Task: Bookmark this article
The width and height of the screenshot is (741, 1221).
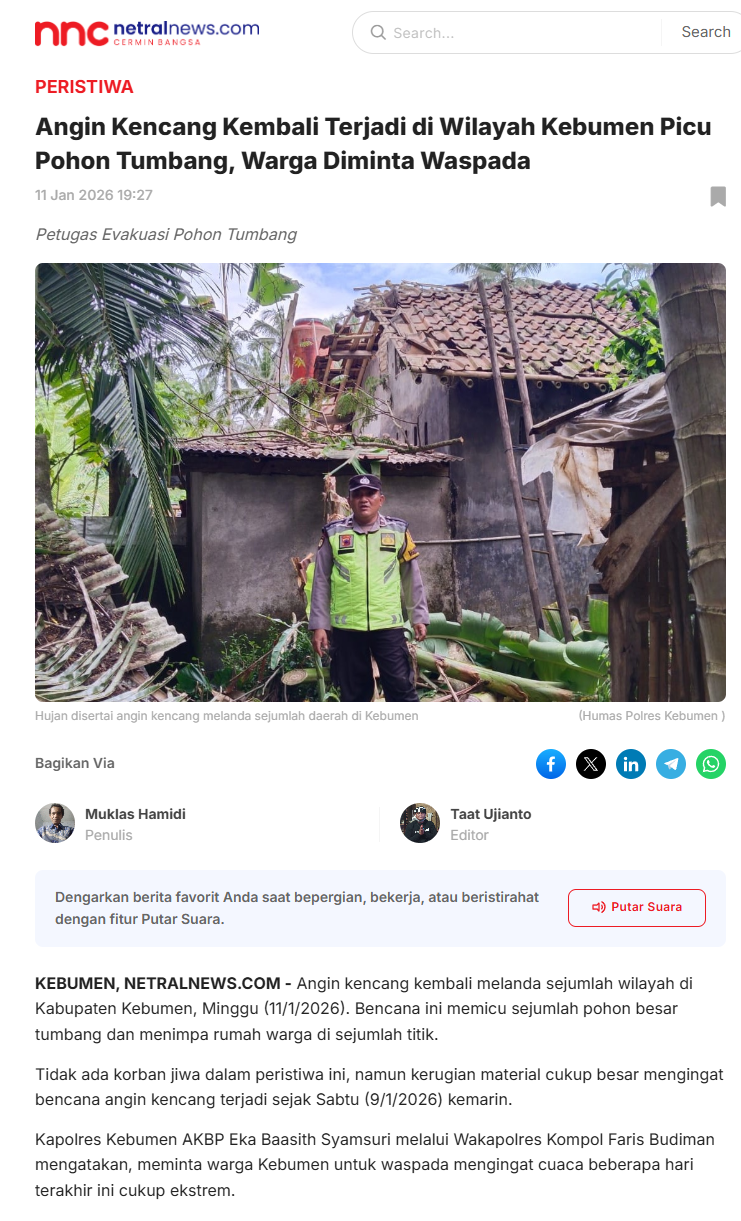Action: point(717,196)
